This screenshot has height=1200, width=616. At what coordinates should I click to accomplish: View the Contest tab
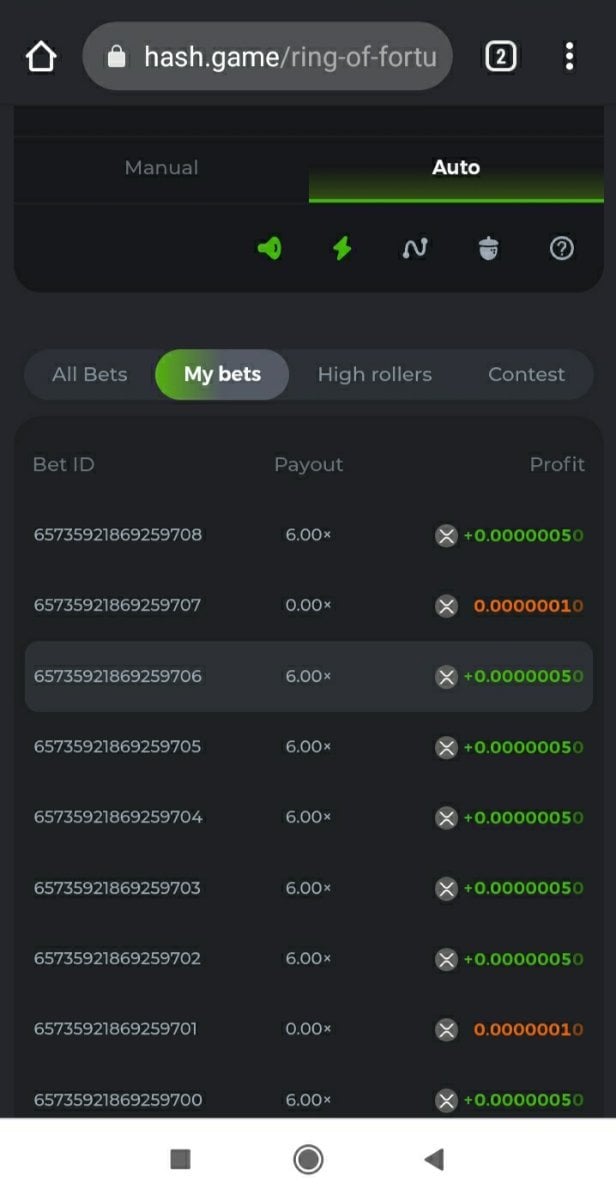(x=526, y=375)
